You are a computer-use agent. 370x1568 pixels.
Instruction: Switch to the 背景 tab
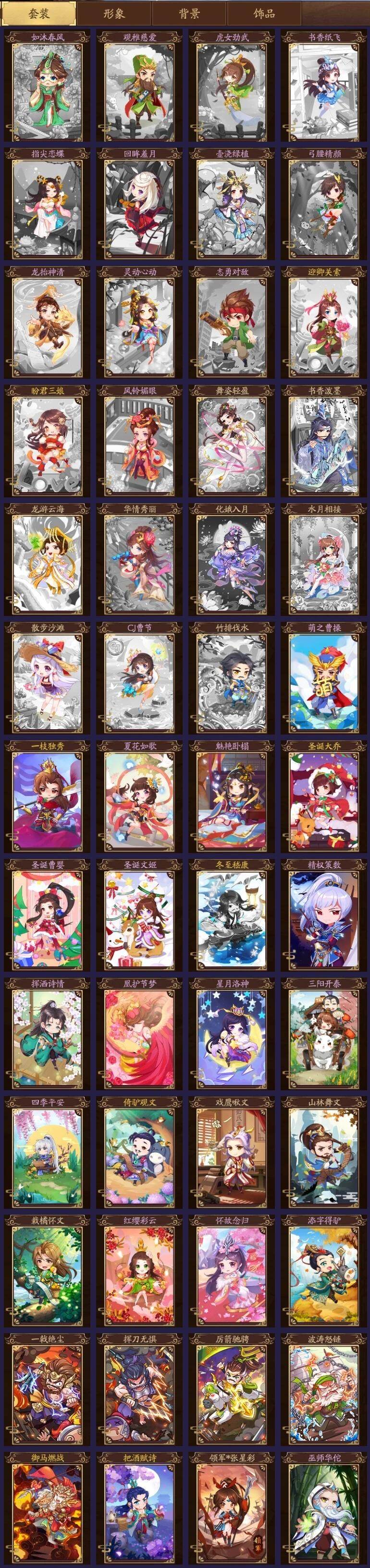coord(189,13)
